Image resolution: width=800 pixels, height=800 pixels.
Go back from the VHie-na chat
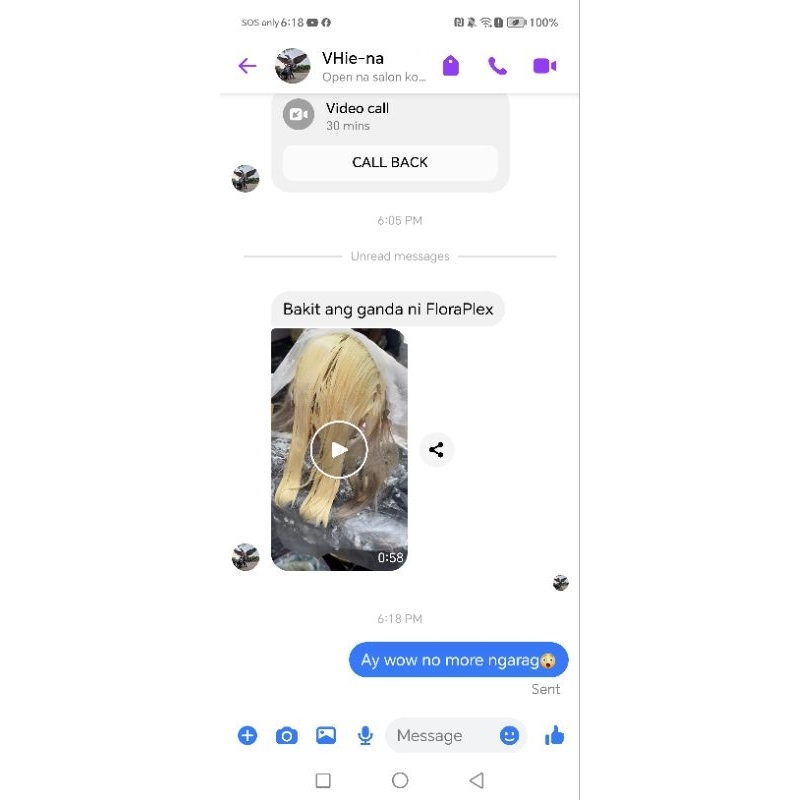pyautogui.click(x=247, y=66)
